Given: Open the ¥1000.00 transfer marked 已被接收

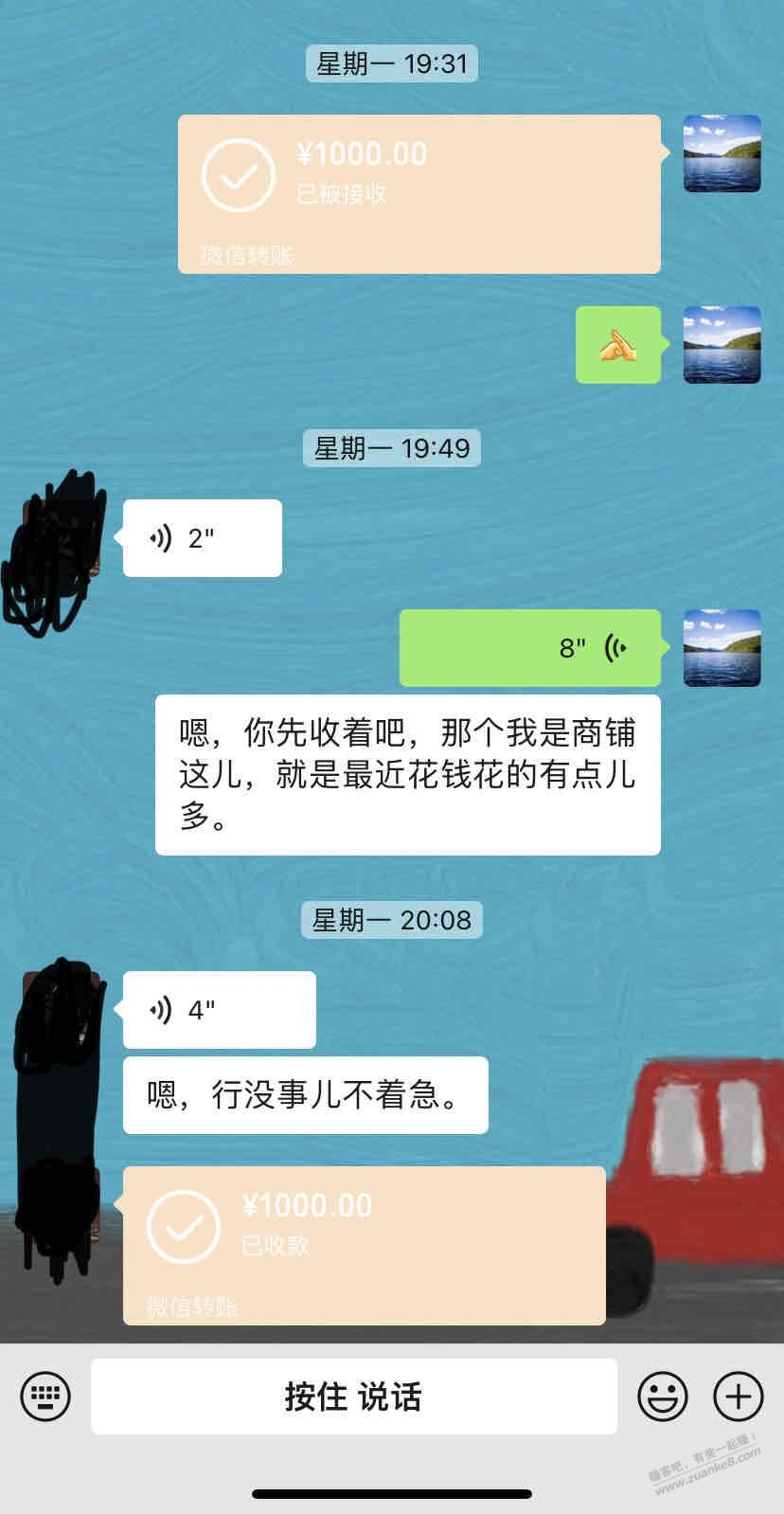Looking at the screenshot, I should pos(419,194).
